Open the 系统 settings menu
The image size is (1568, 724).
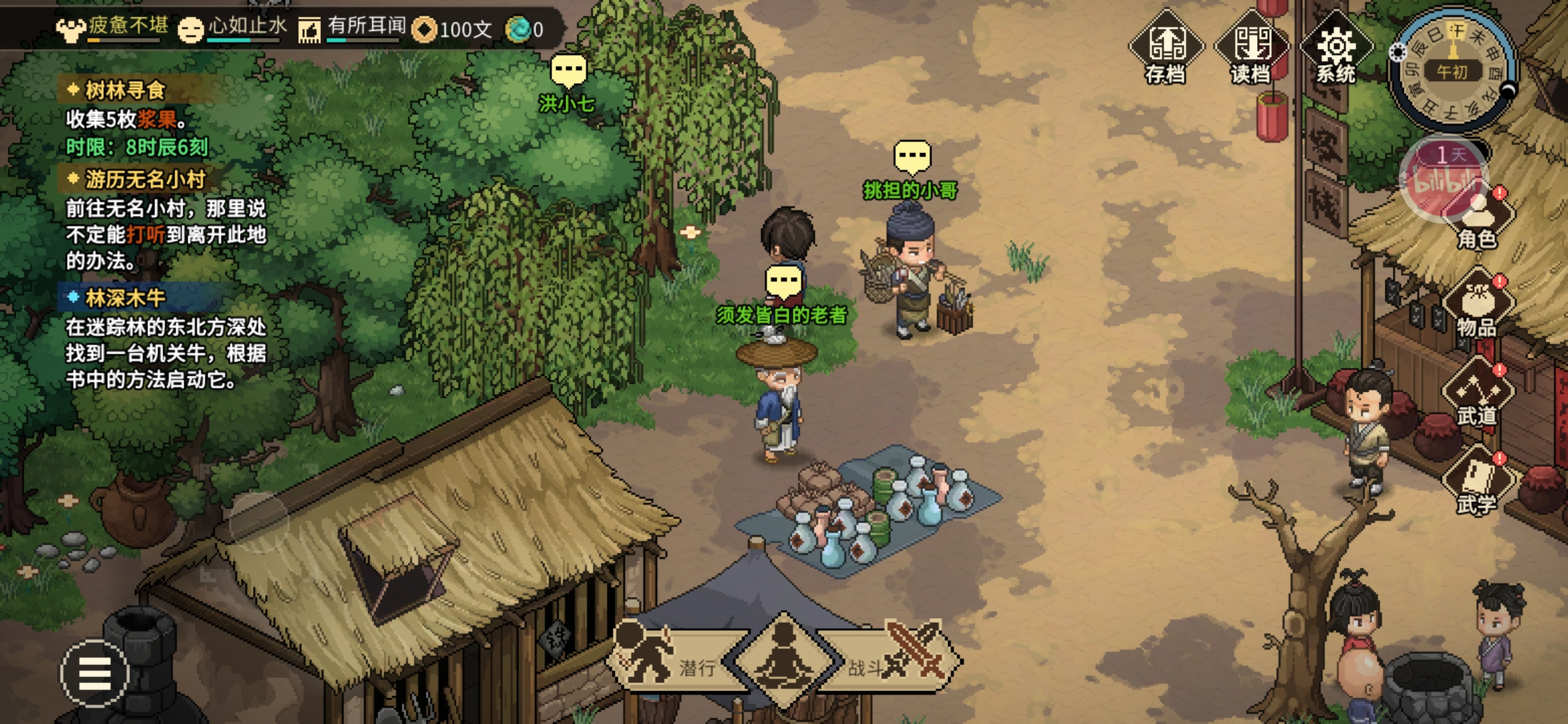[1335, 48]
